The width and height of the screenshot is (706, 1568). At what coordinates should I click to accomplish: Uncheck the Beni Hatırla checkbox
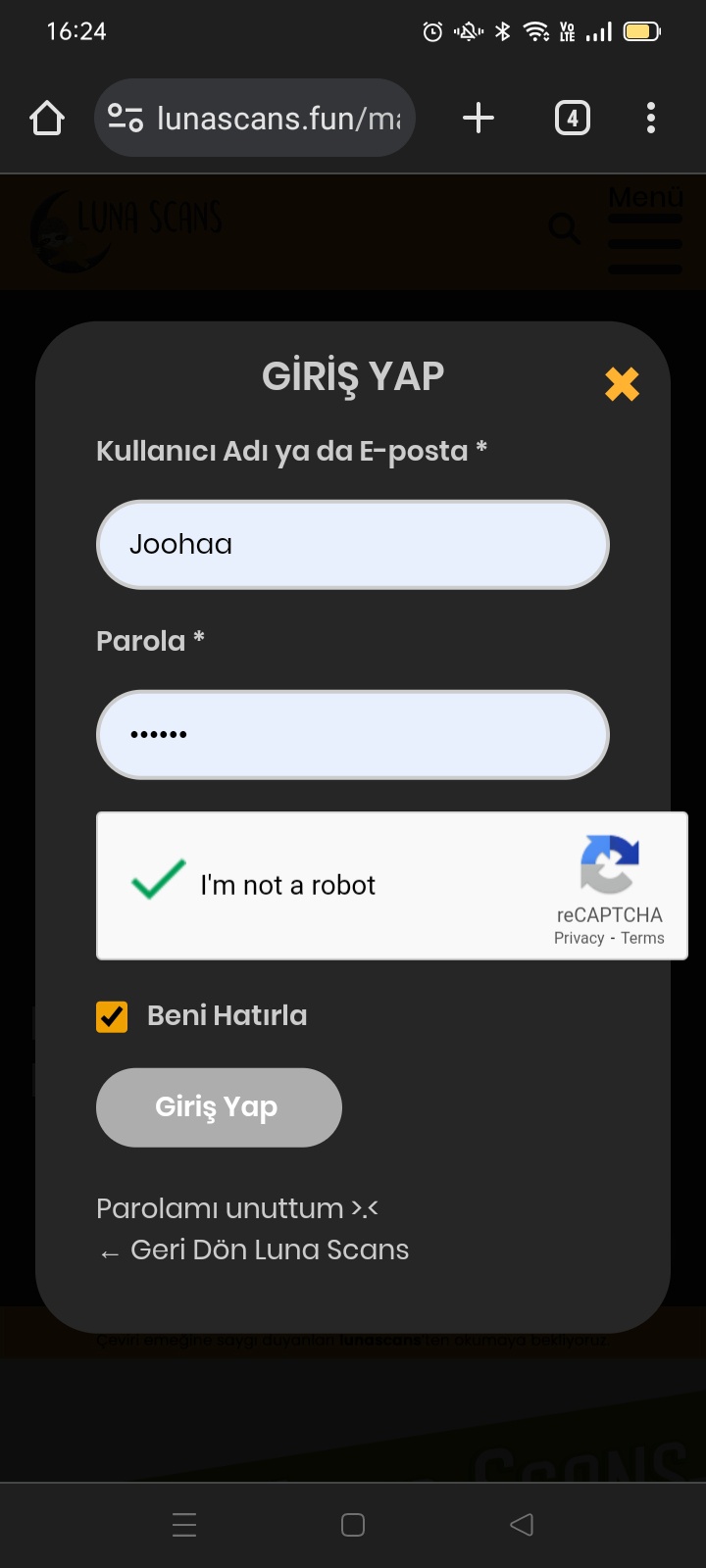click(112, 1017)
